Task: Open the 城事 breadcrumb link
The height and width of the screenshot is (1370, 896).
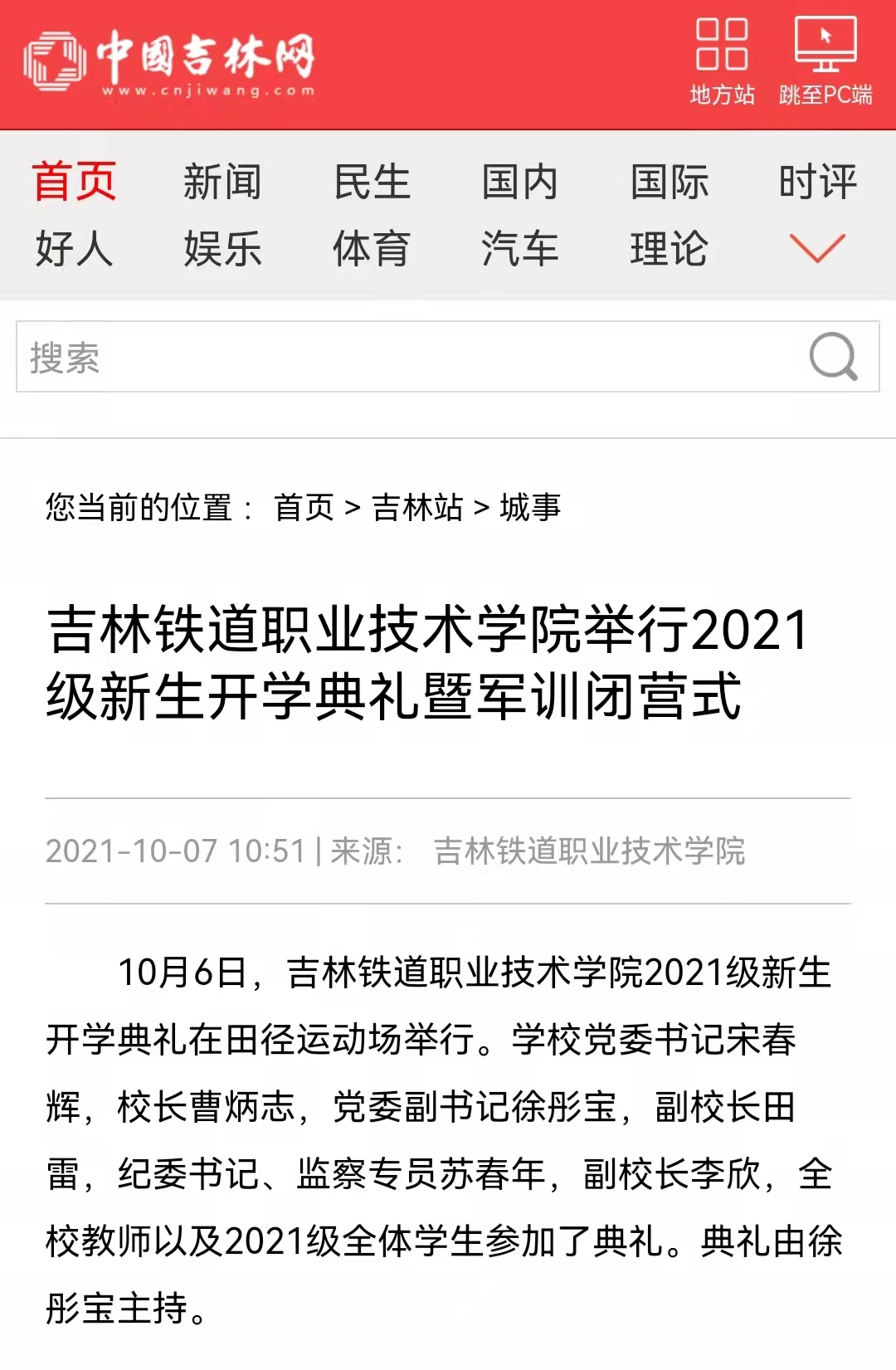Action: click(530, 507)
